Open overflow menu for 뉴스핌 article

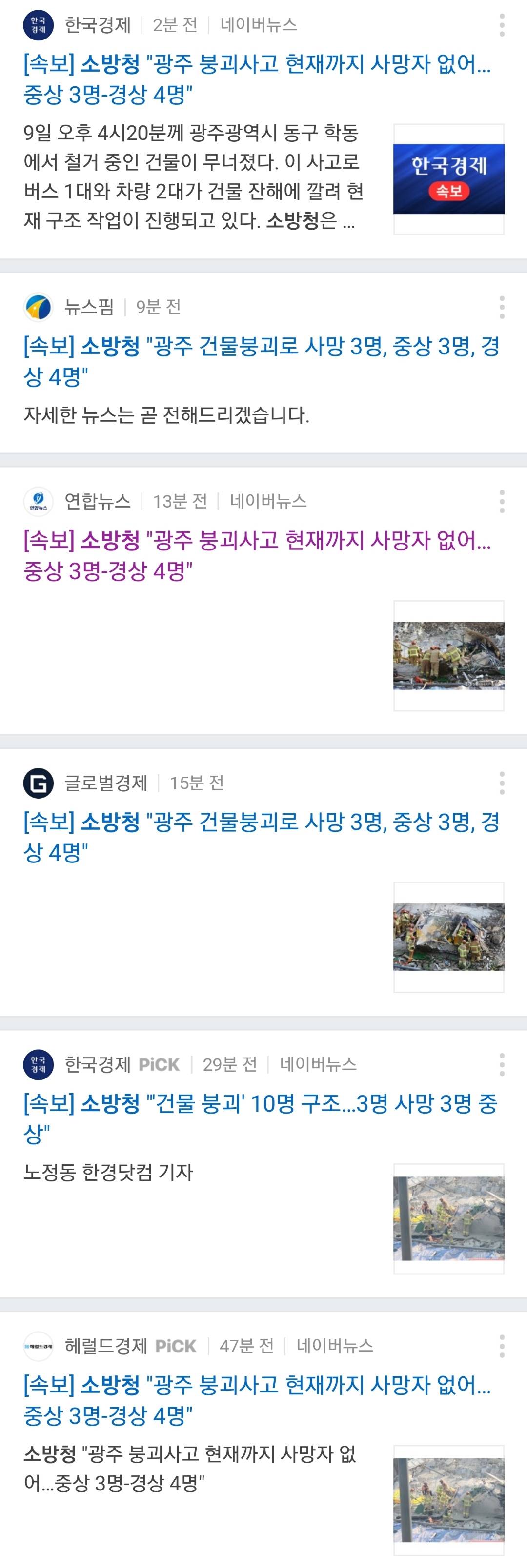(502, 307)
